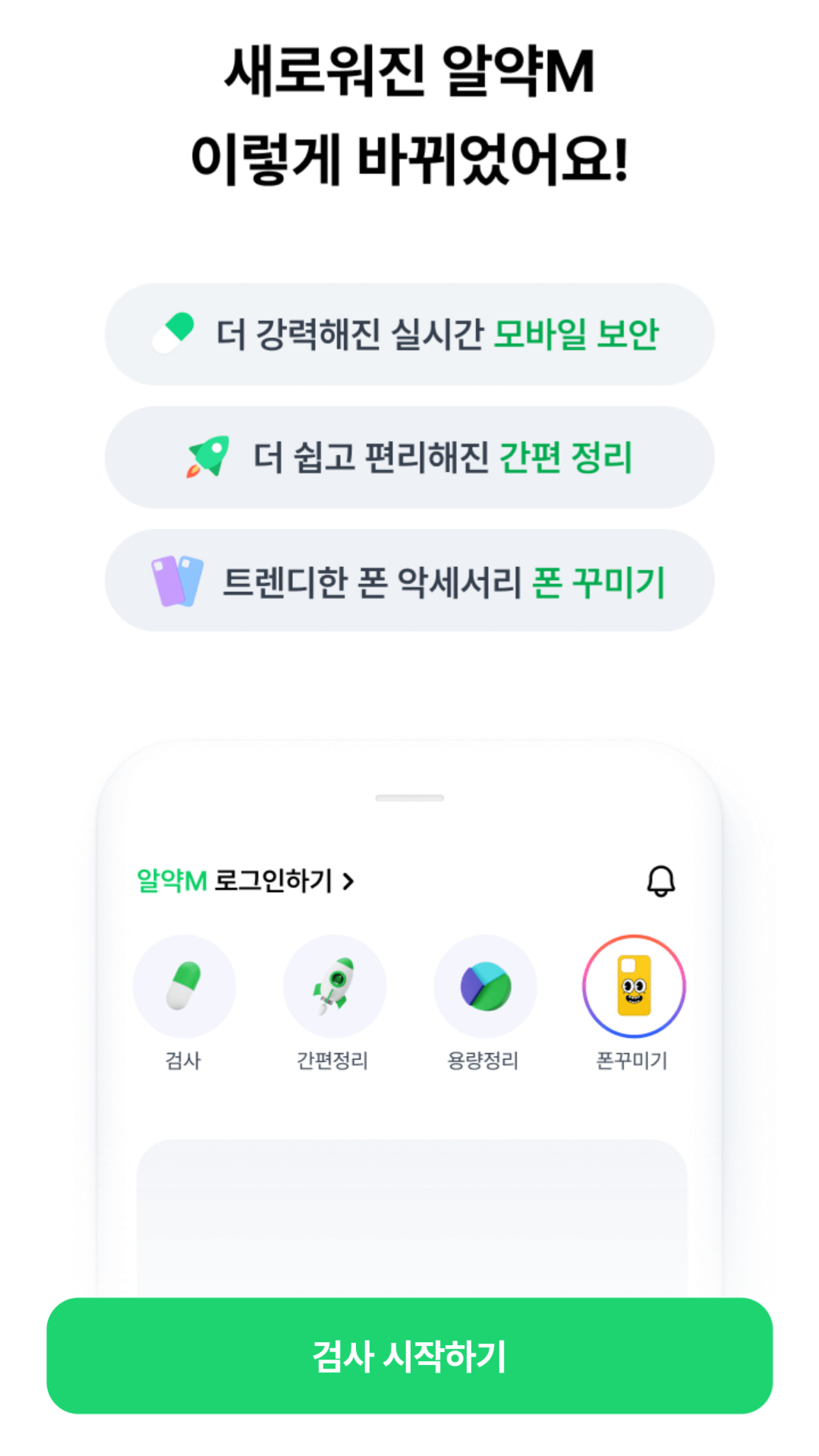Image resolution: width=819 pixels, height=1456 pixels.
Task: Expand login via the chevron after 로그인하기
Action: pyautogui.click(x=348, y=881)
